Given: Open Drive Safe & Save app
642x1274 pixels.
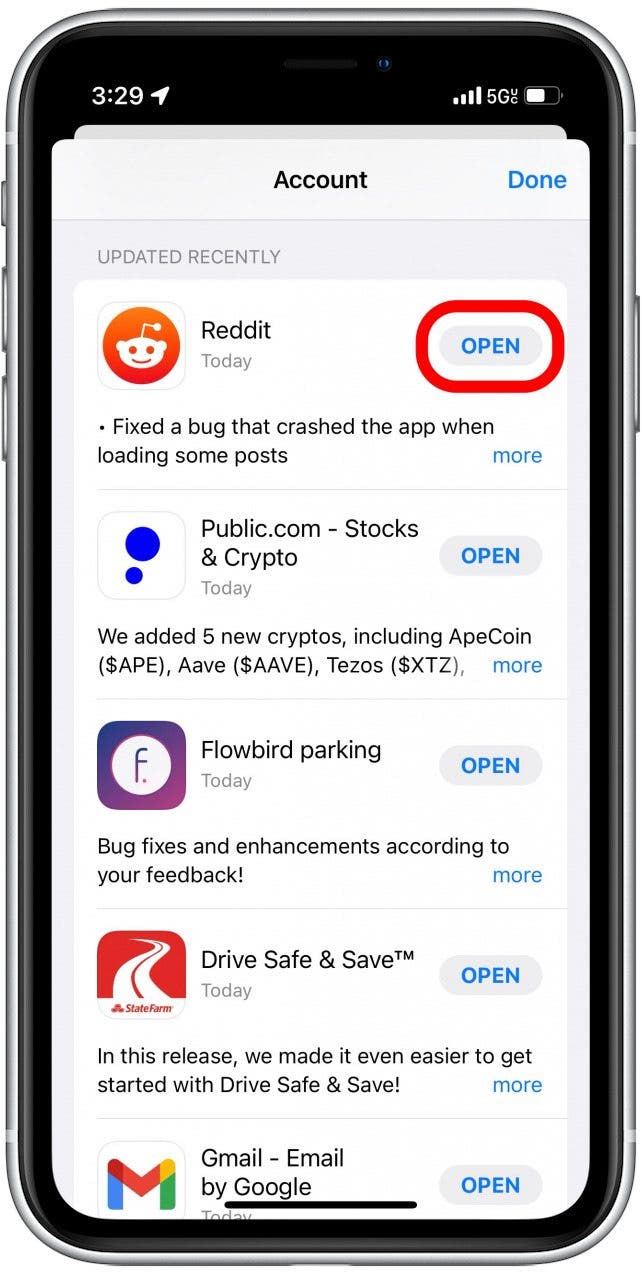Looking at the screenshot, I should pos(490,976).
